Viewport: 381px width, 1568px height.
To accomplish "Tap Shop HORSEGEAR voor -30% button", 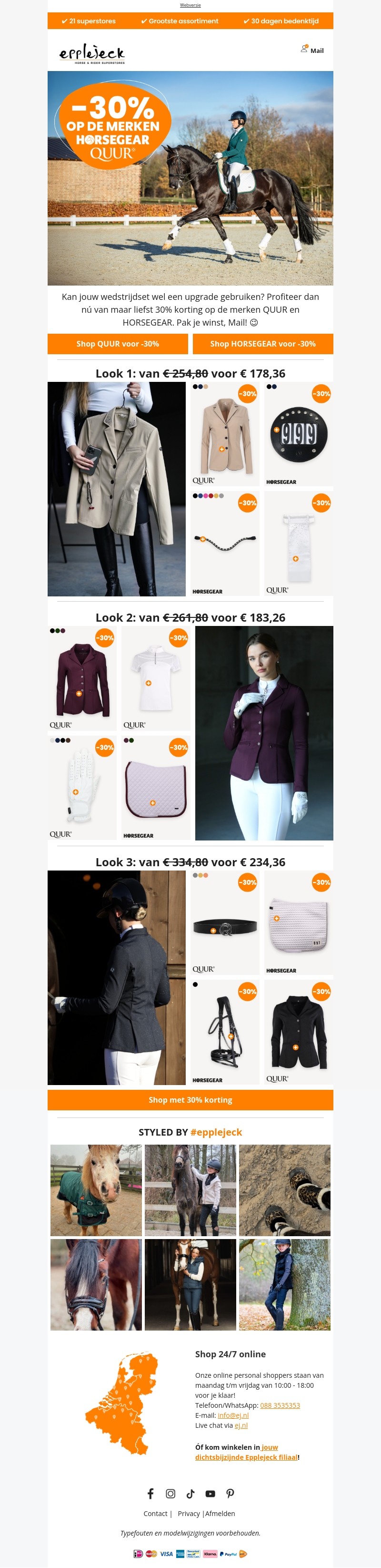I will pos(262,344).
